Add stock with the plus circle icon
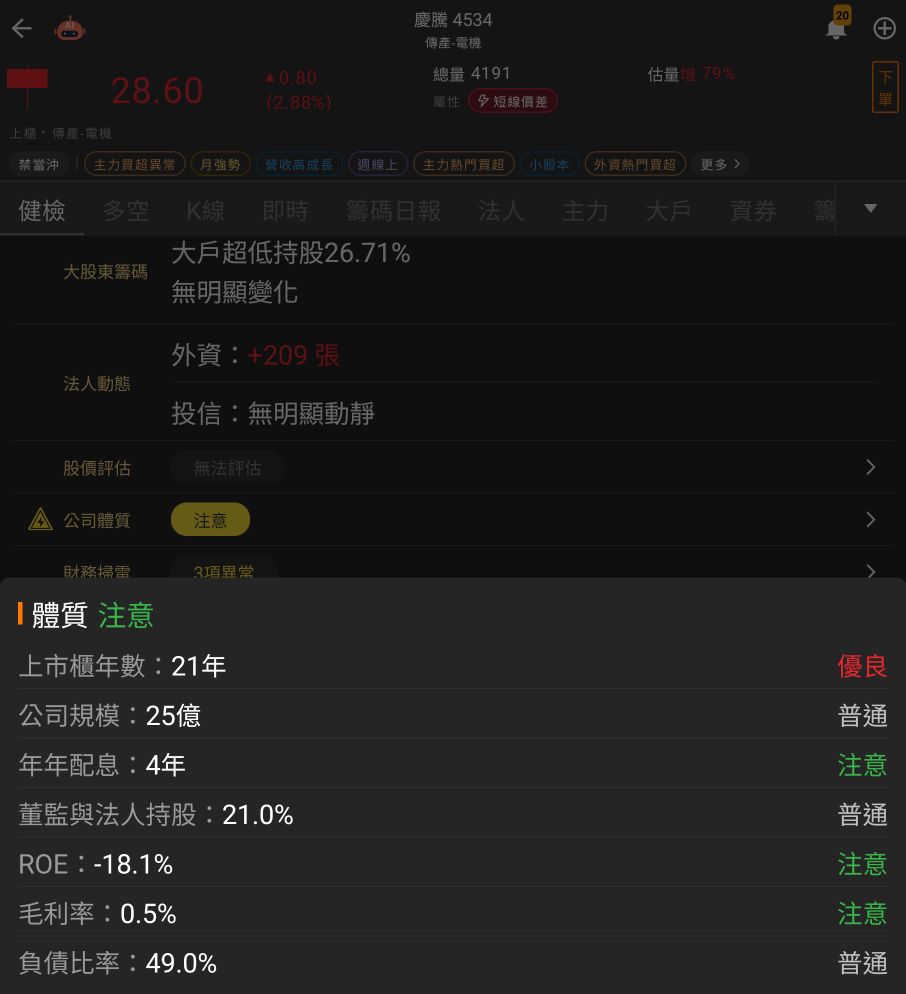The height and width of the screenshot is (994, 906). (x=884, y=29)
